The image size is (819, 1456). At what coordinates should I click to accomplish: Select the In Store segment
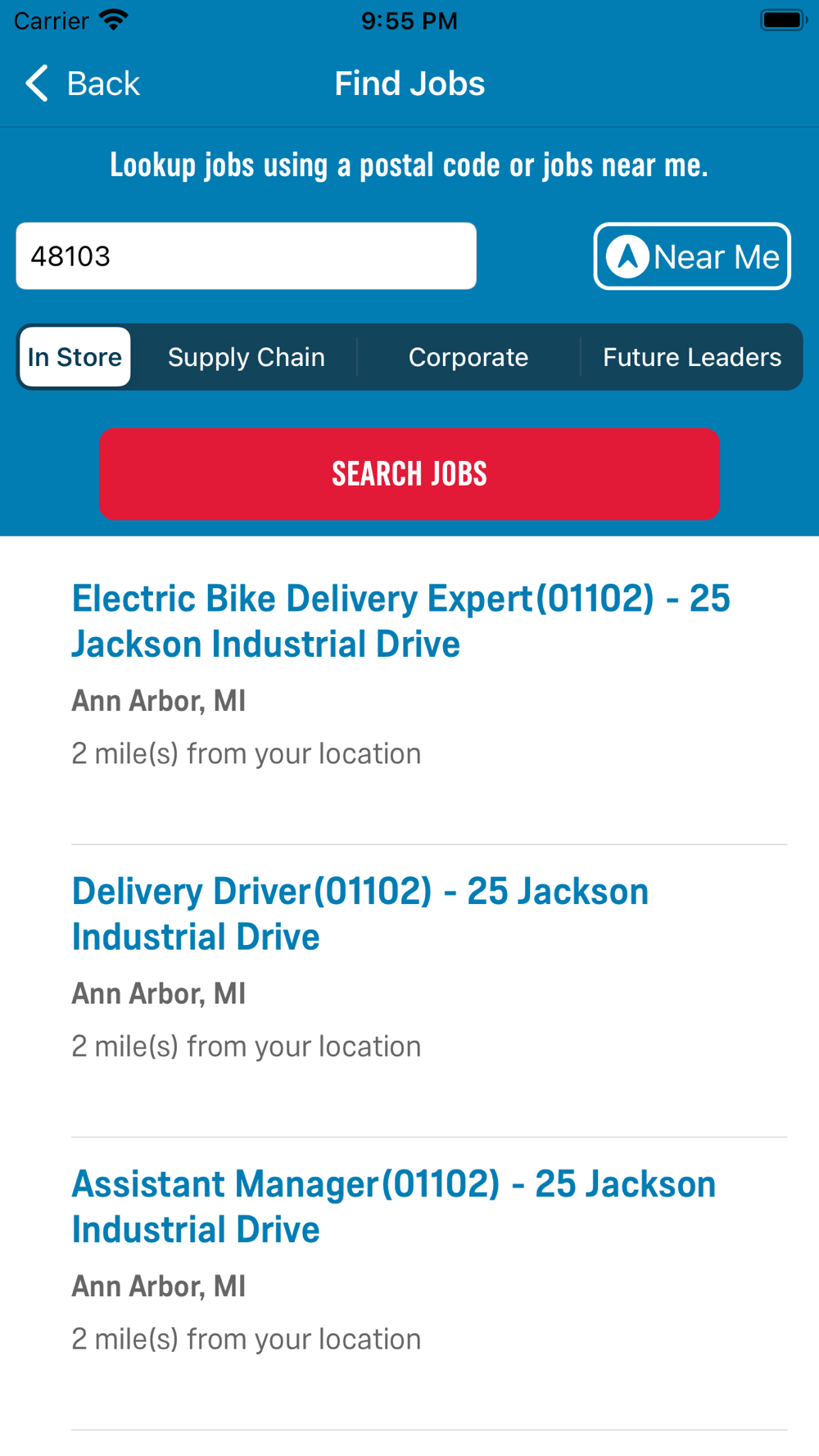click(x=75, y=357)
